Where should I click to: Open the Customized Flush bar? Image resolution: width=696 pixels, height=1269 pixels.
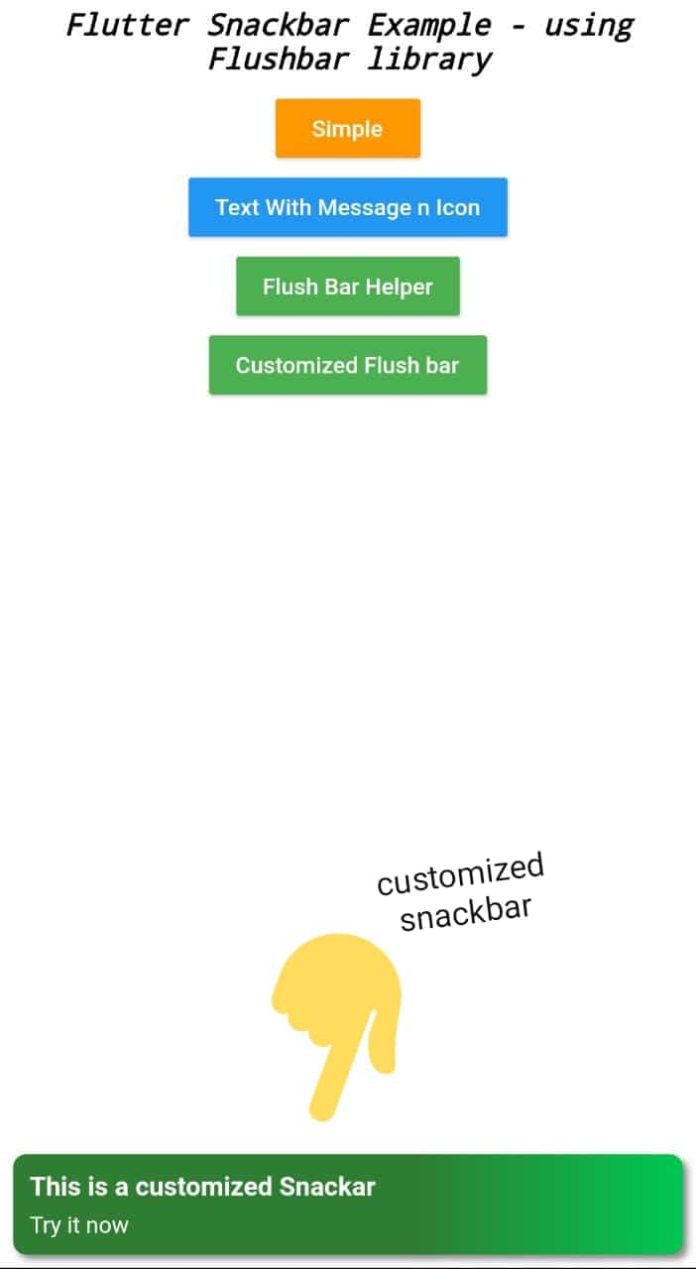pos(347,365)
